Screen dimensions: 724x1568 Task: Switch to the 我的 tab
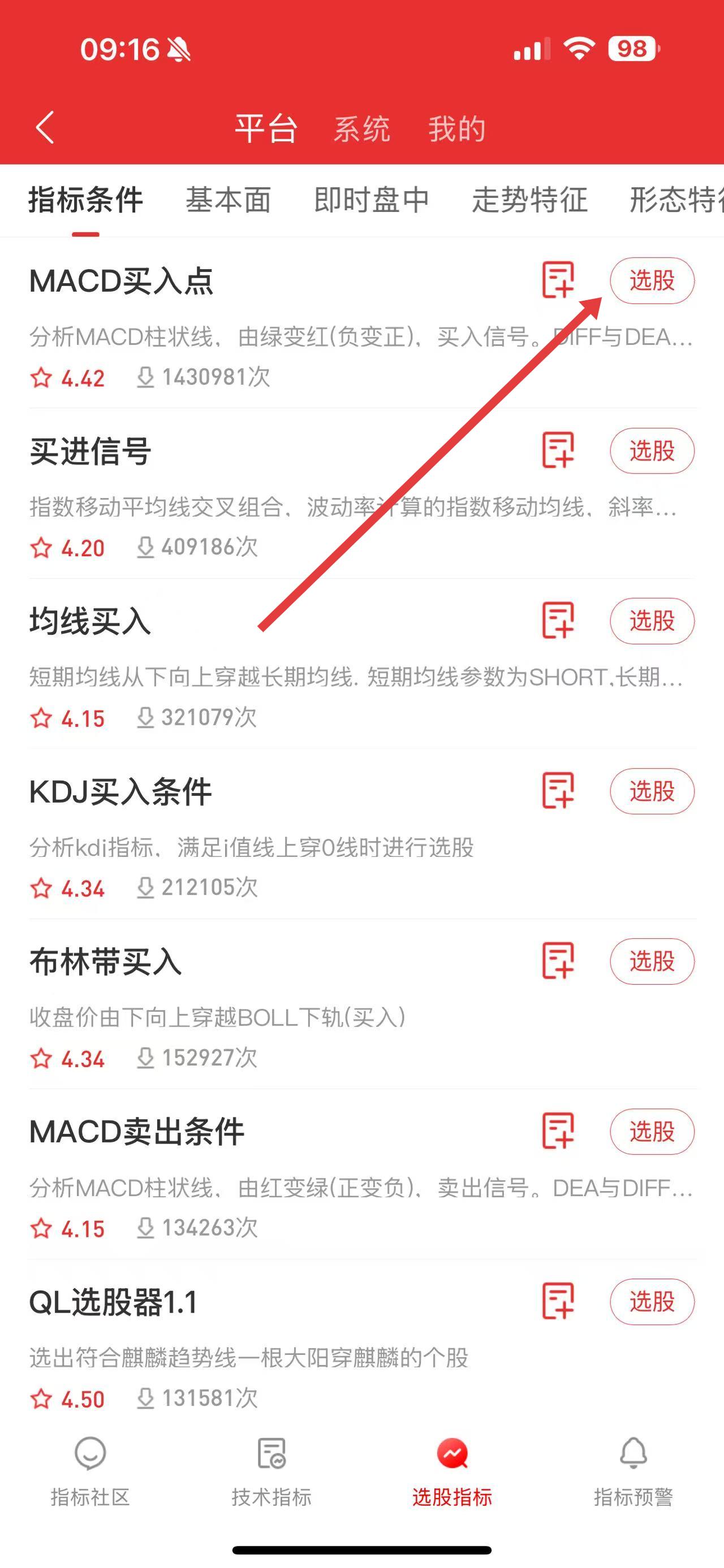456,129
